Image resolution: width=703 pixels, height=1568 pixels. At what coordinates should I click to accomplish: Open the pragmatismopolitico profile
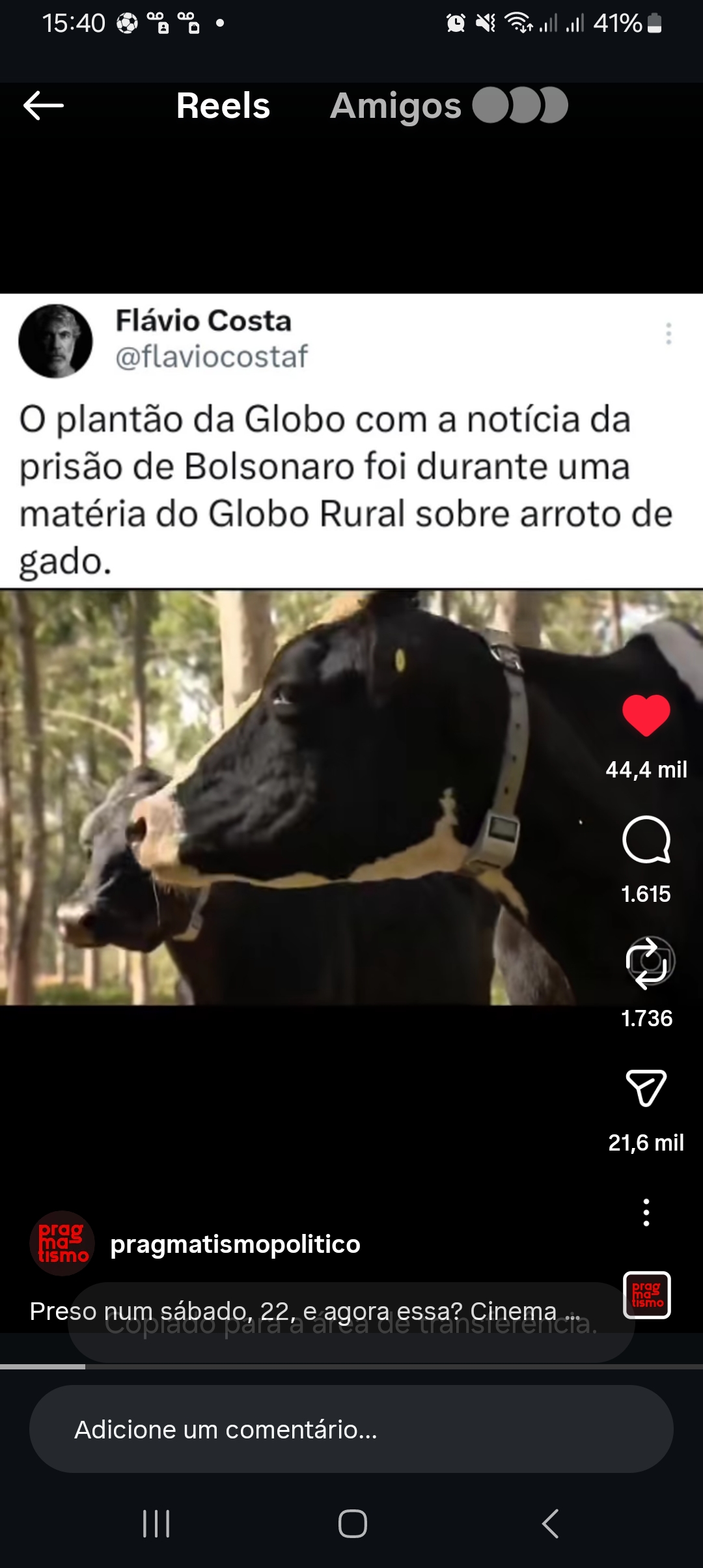pos(234,1244)
